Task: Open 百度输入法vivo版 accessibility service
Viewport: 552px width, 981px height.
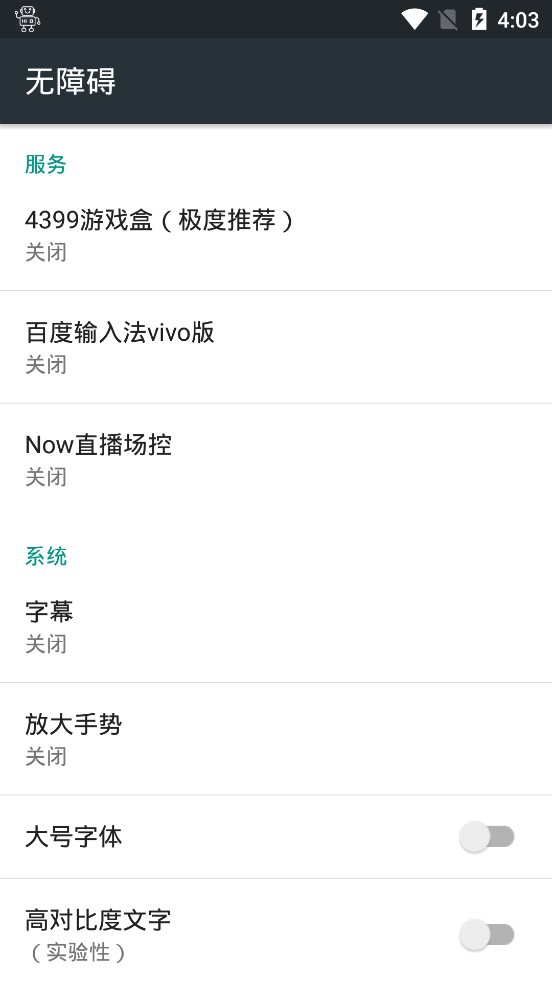Action: pos(276,347)
